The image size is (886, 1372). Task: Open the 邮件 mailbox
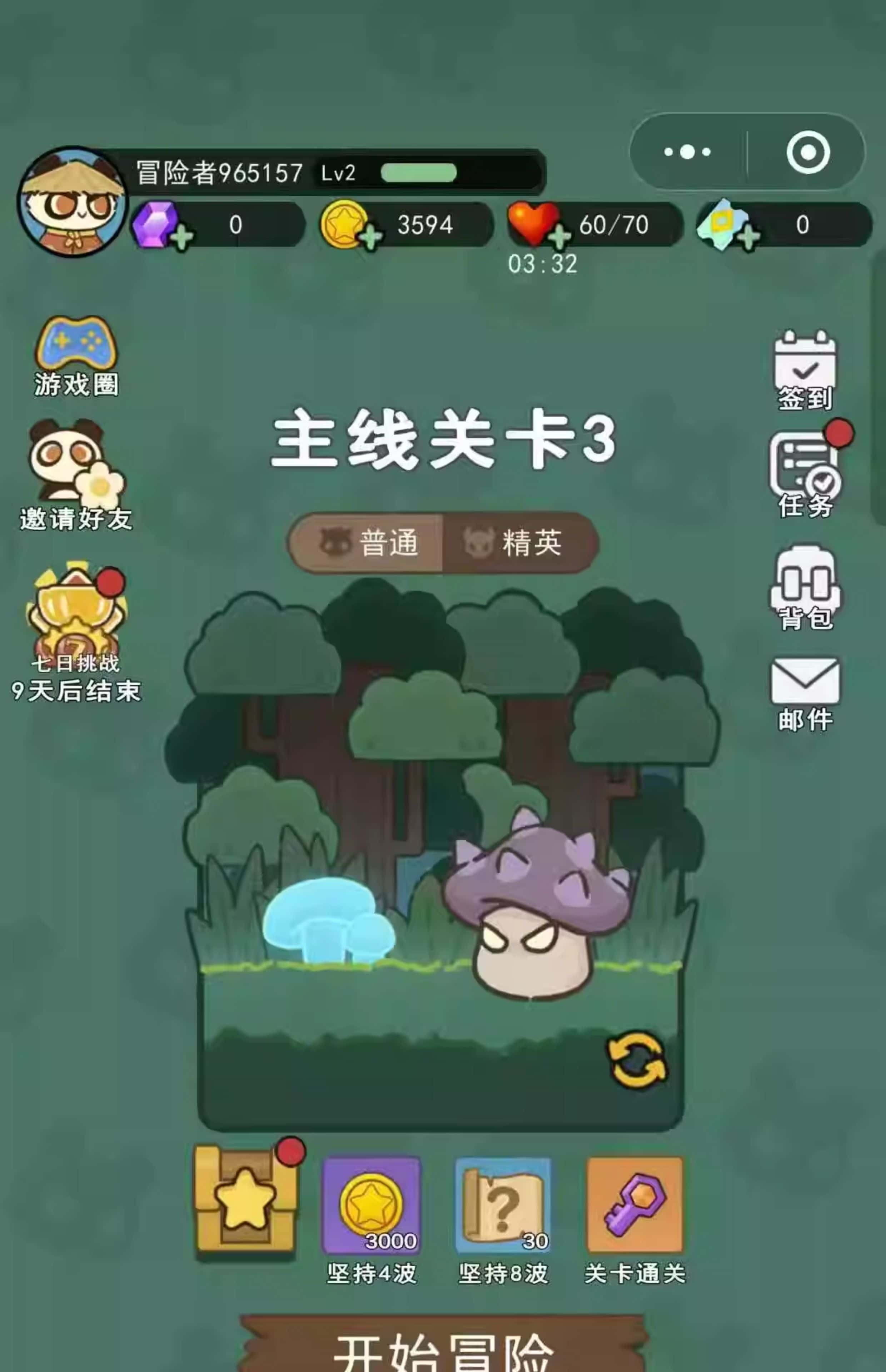804,693
